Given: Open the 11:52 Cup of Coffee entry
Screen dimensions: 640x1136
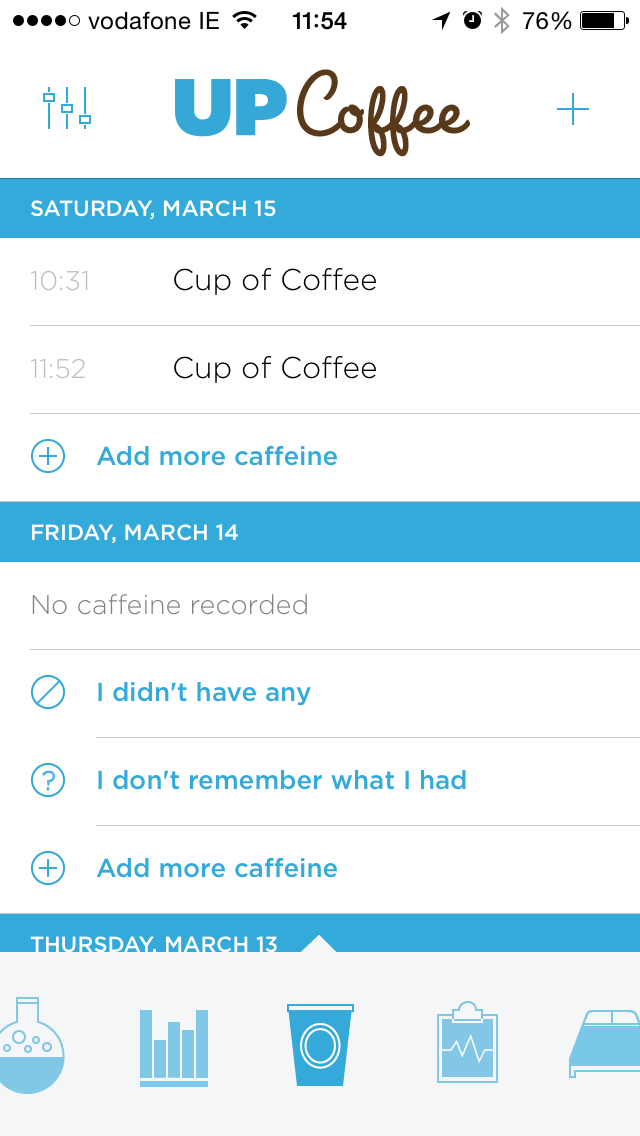Looking at the screenshot, I should click(320, 369).
